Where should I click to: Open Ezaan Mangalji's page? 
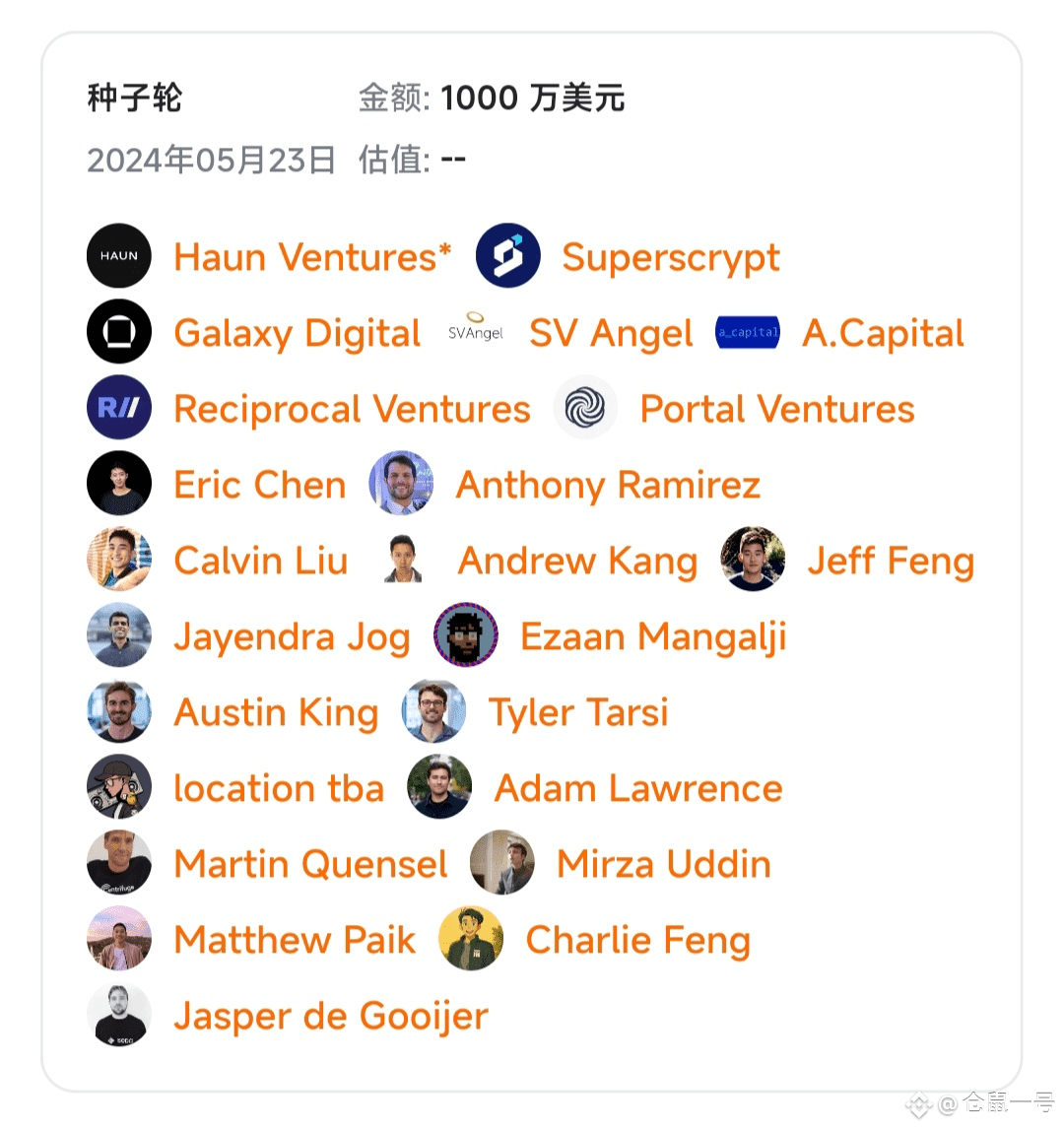652,636
